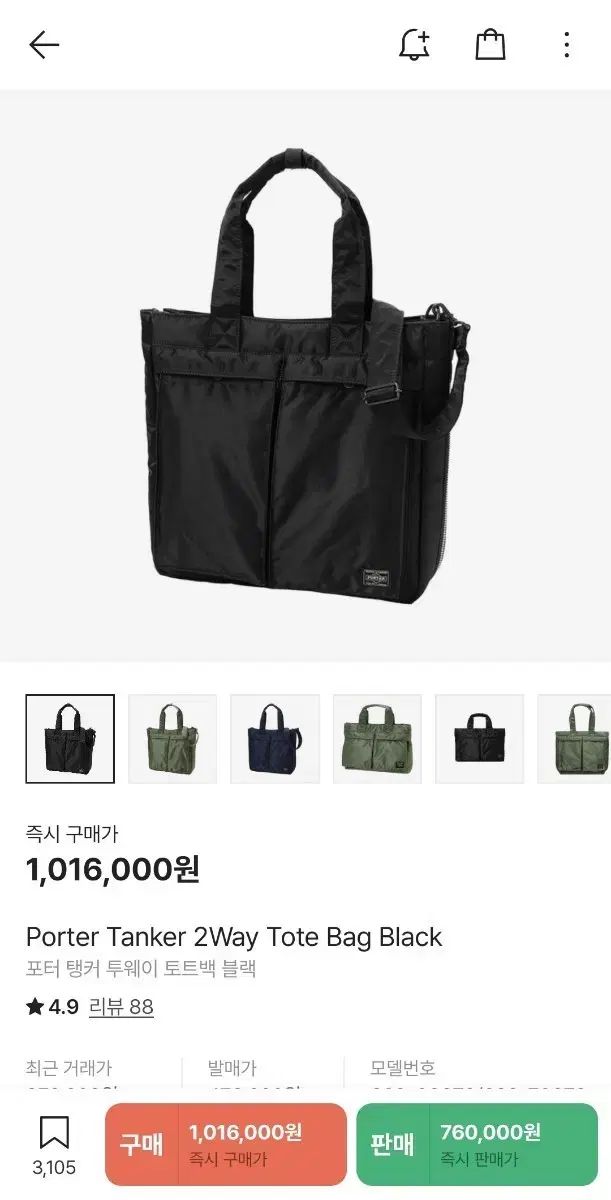The height and width of the screenshot is (1200, 611).
Task: Select the fourth wide olive bag thumbnail
Action: (x=377, y=738)
